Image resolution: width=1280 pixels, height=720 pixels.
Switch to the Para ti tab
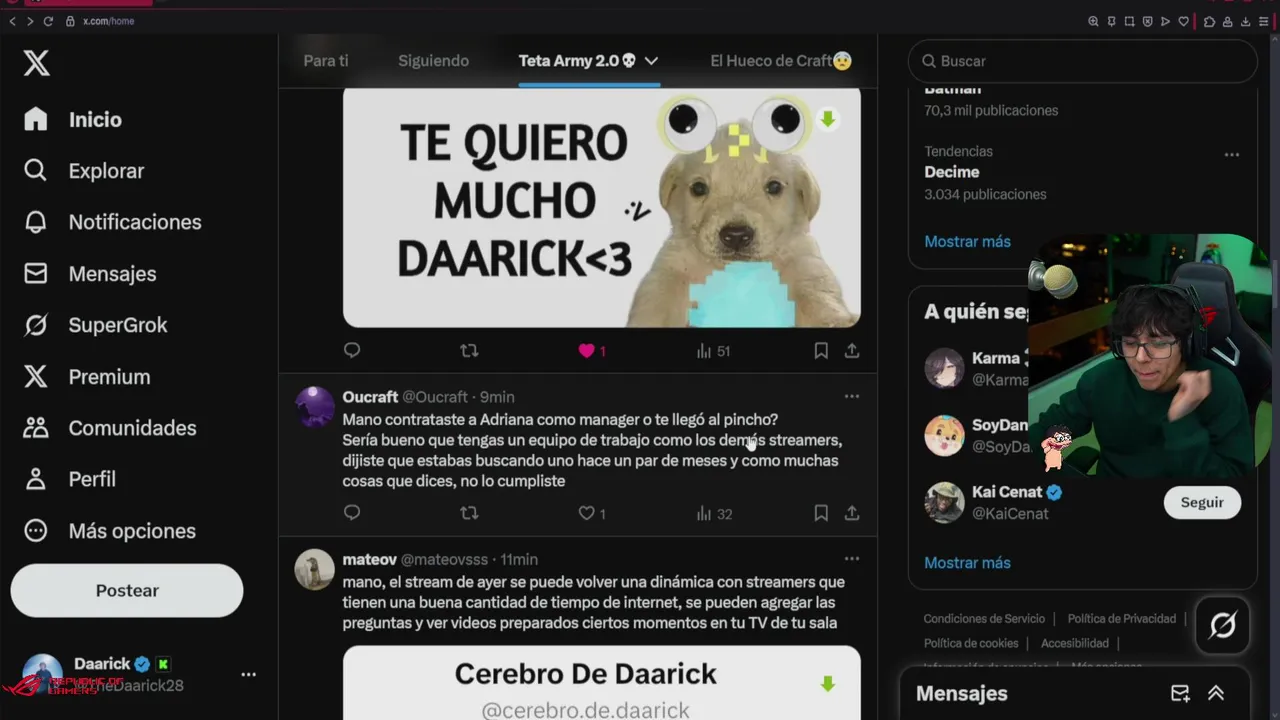click(x=326, y=61)
